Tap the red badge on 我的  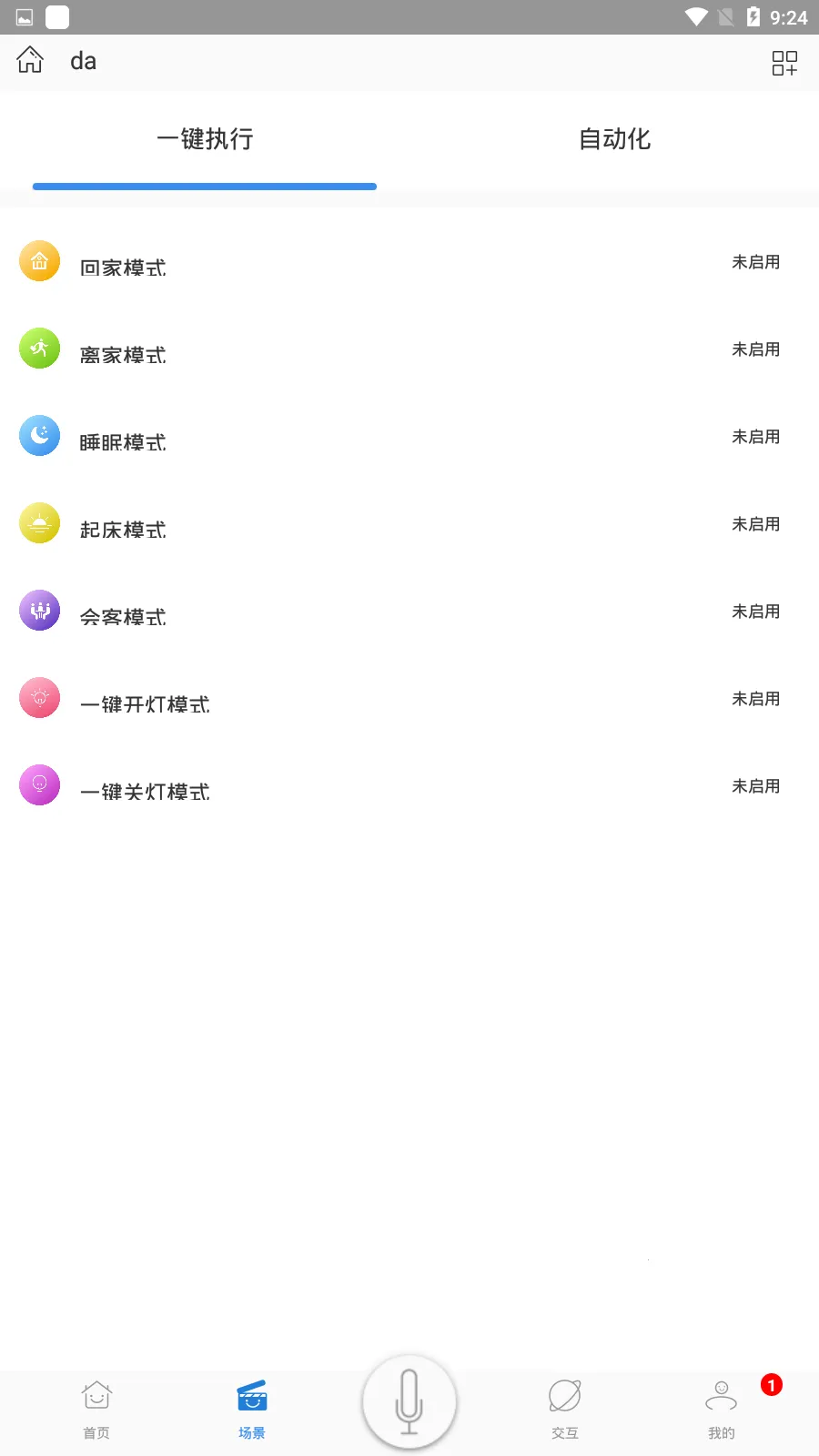click(771, 1383)
